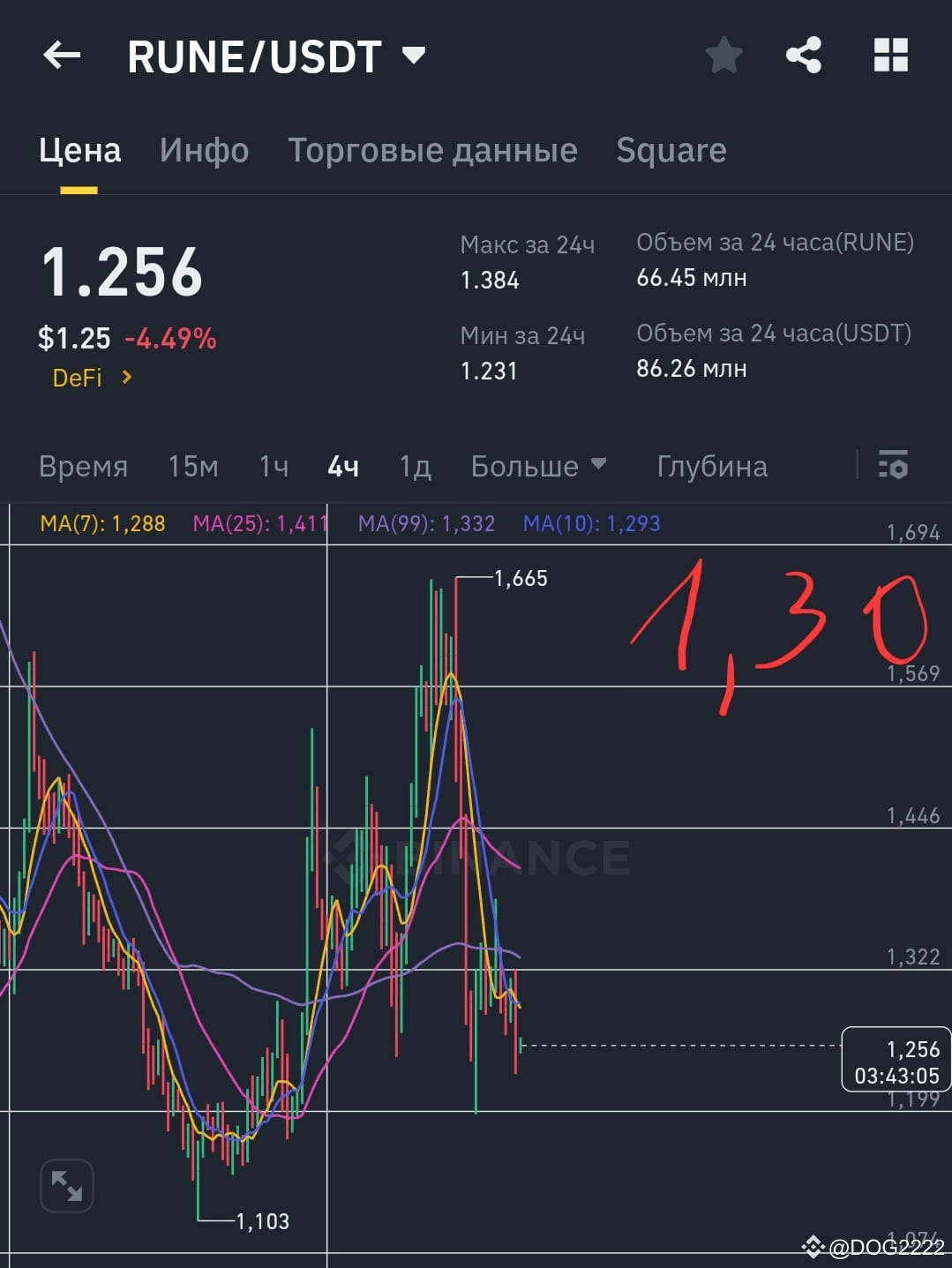Tap the Глубина view option
This screenshot has height=1268, width=952.
click(710, 466)
